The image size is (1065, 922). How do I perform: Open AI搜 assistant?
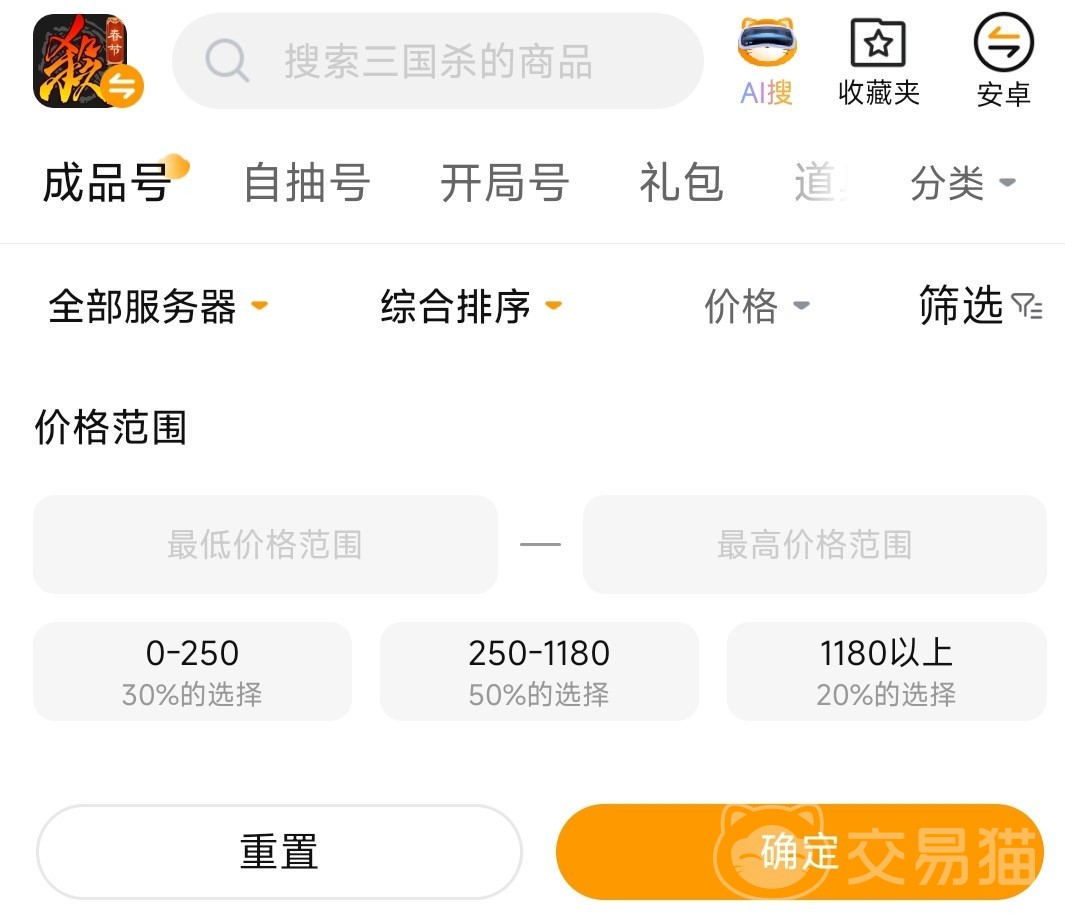tap(767, 62)
